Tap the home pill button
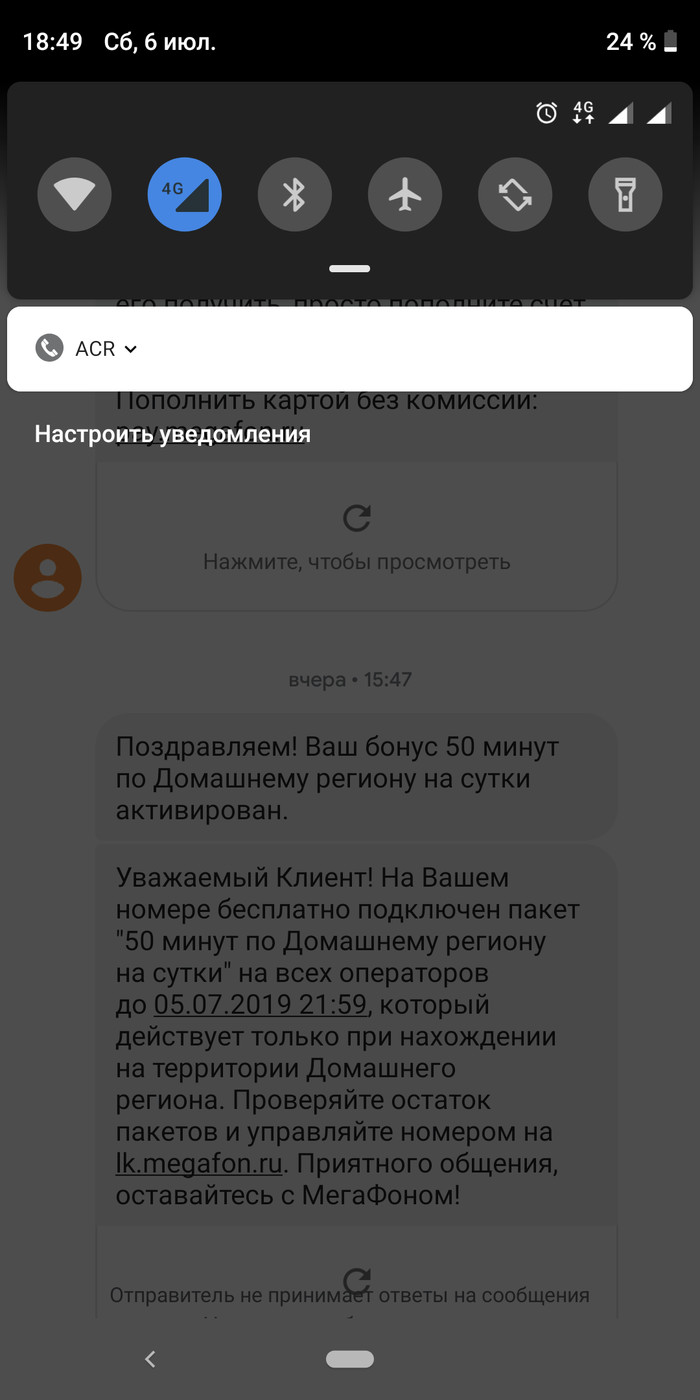 coord(350,1359)
